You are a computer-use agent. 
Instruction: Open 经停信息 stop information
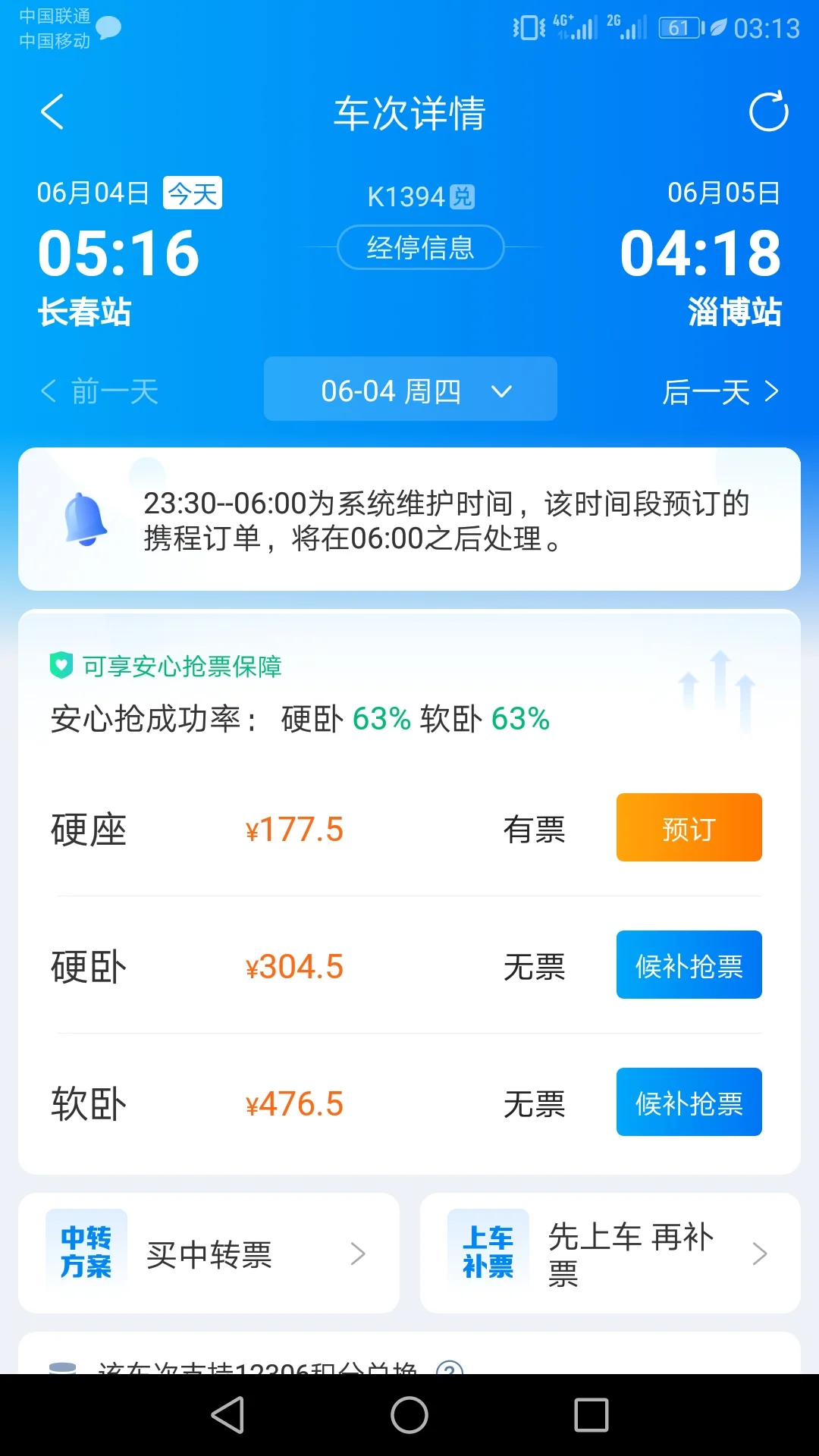(x=420, y=247)
